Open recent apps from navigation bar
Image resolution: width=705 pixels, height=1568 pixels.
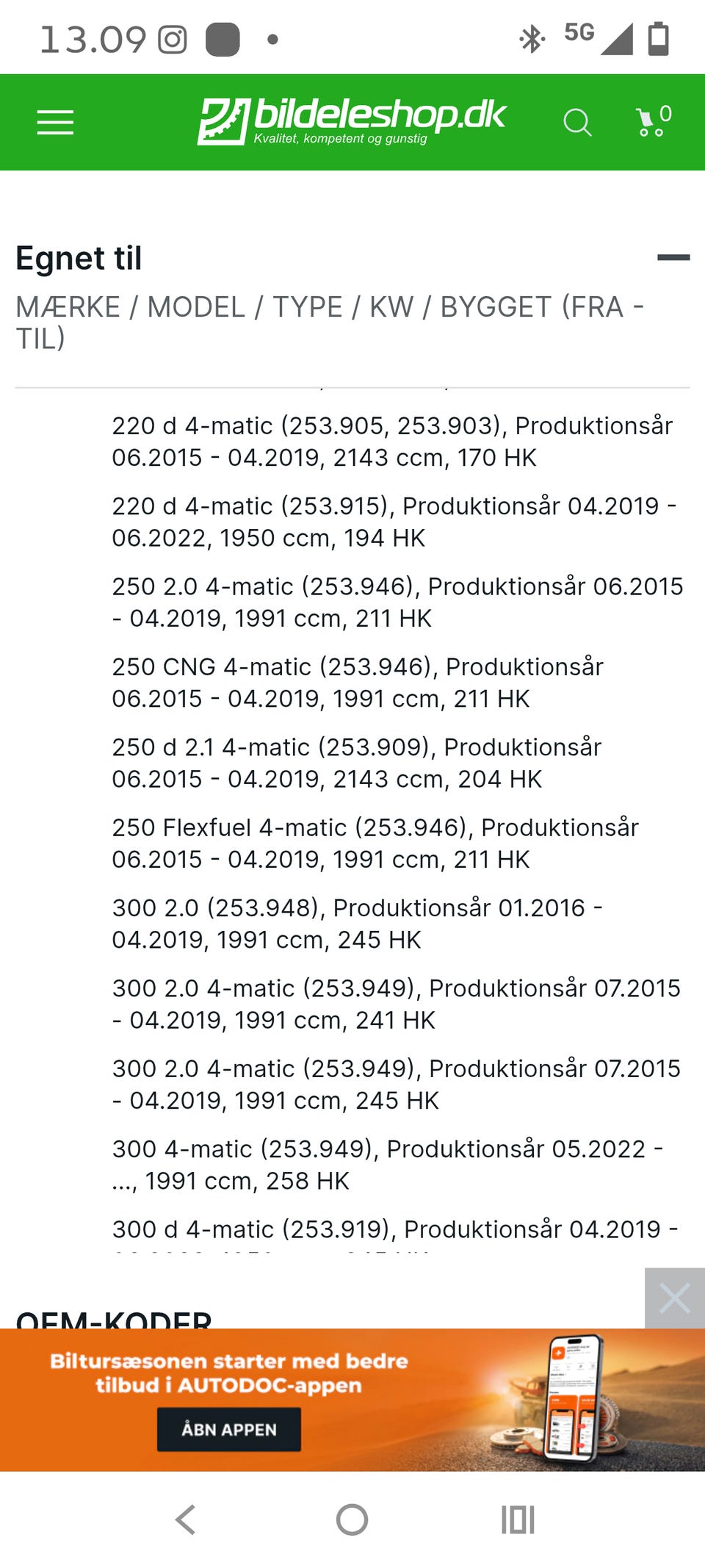[x=518, y=1520]
